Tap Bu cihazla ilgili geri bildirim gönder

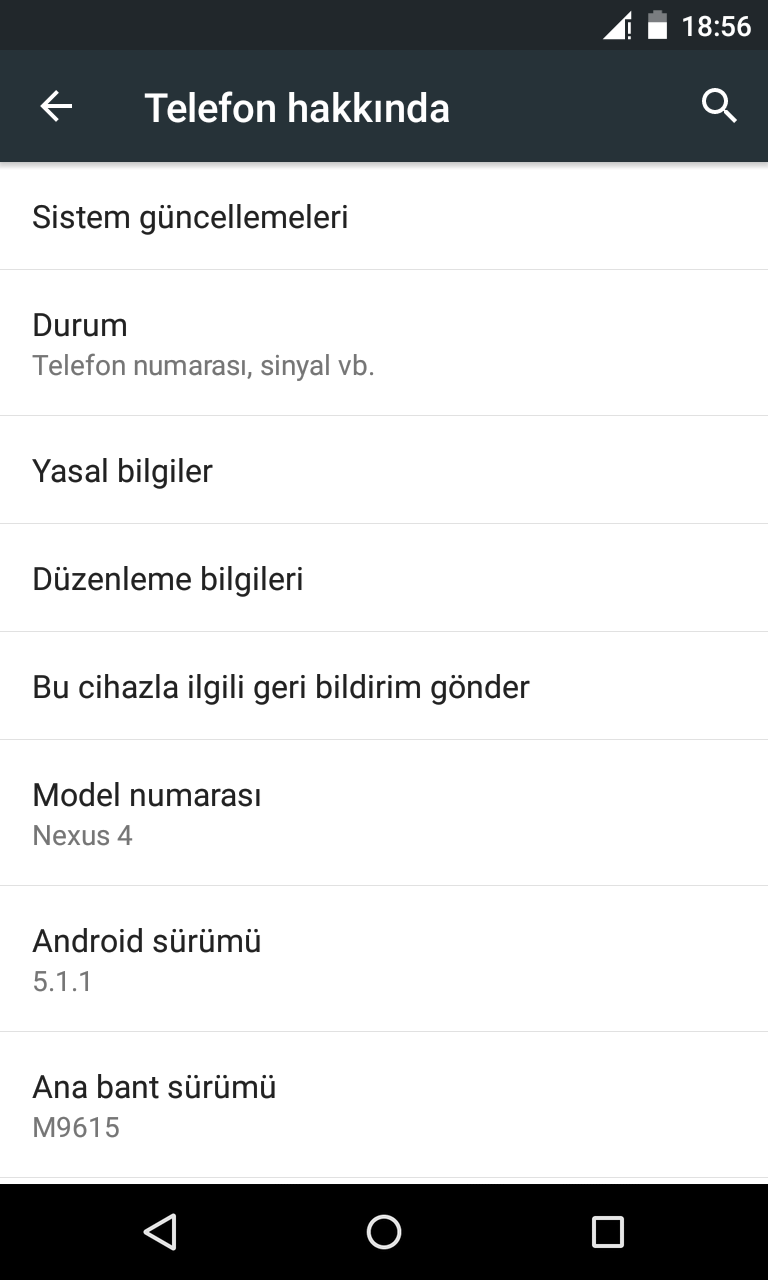click(x=384, y=686)
